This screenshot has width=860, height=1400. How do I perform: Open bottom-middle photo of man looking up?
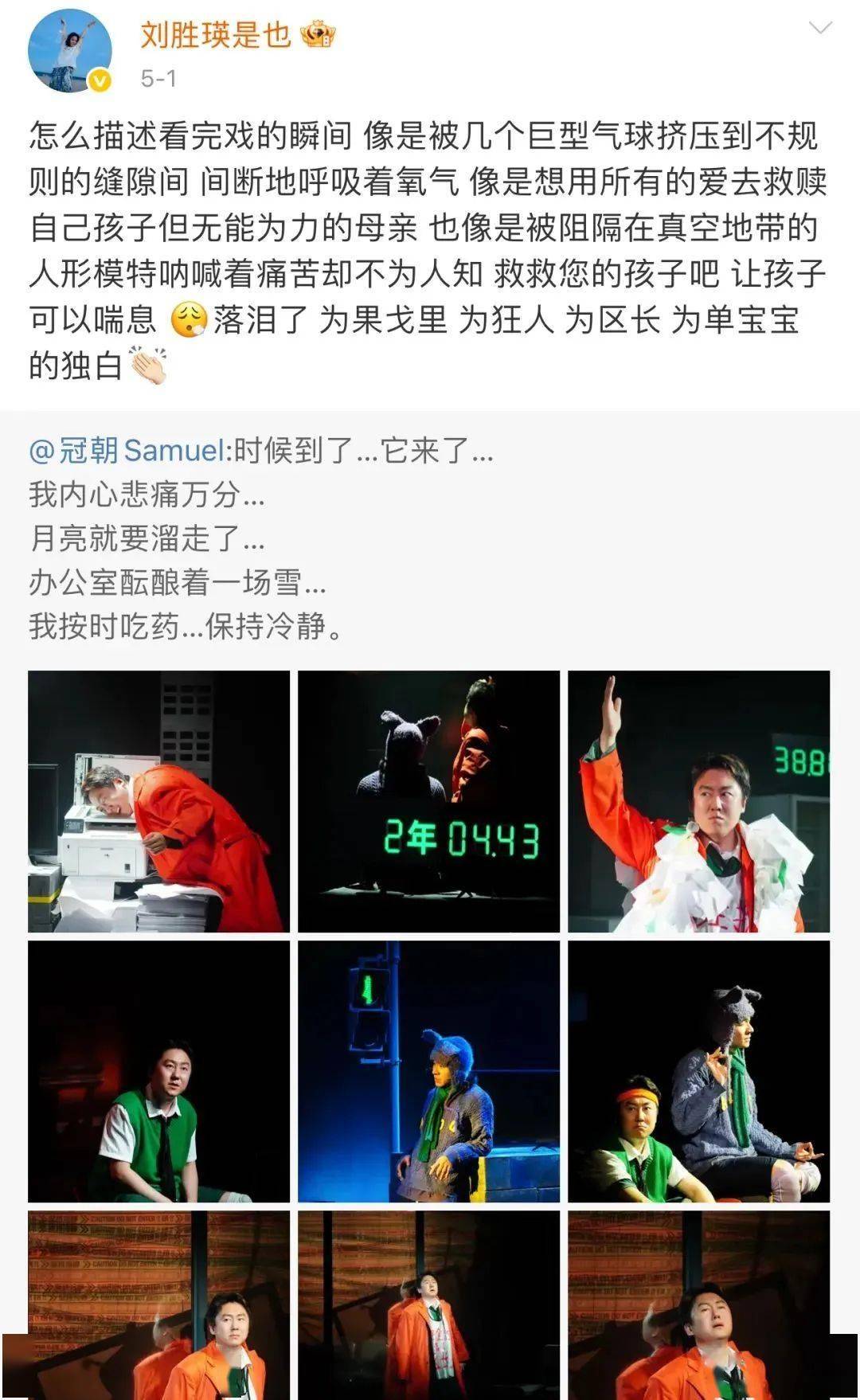[428, 1304]
